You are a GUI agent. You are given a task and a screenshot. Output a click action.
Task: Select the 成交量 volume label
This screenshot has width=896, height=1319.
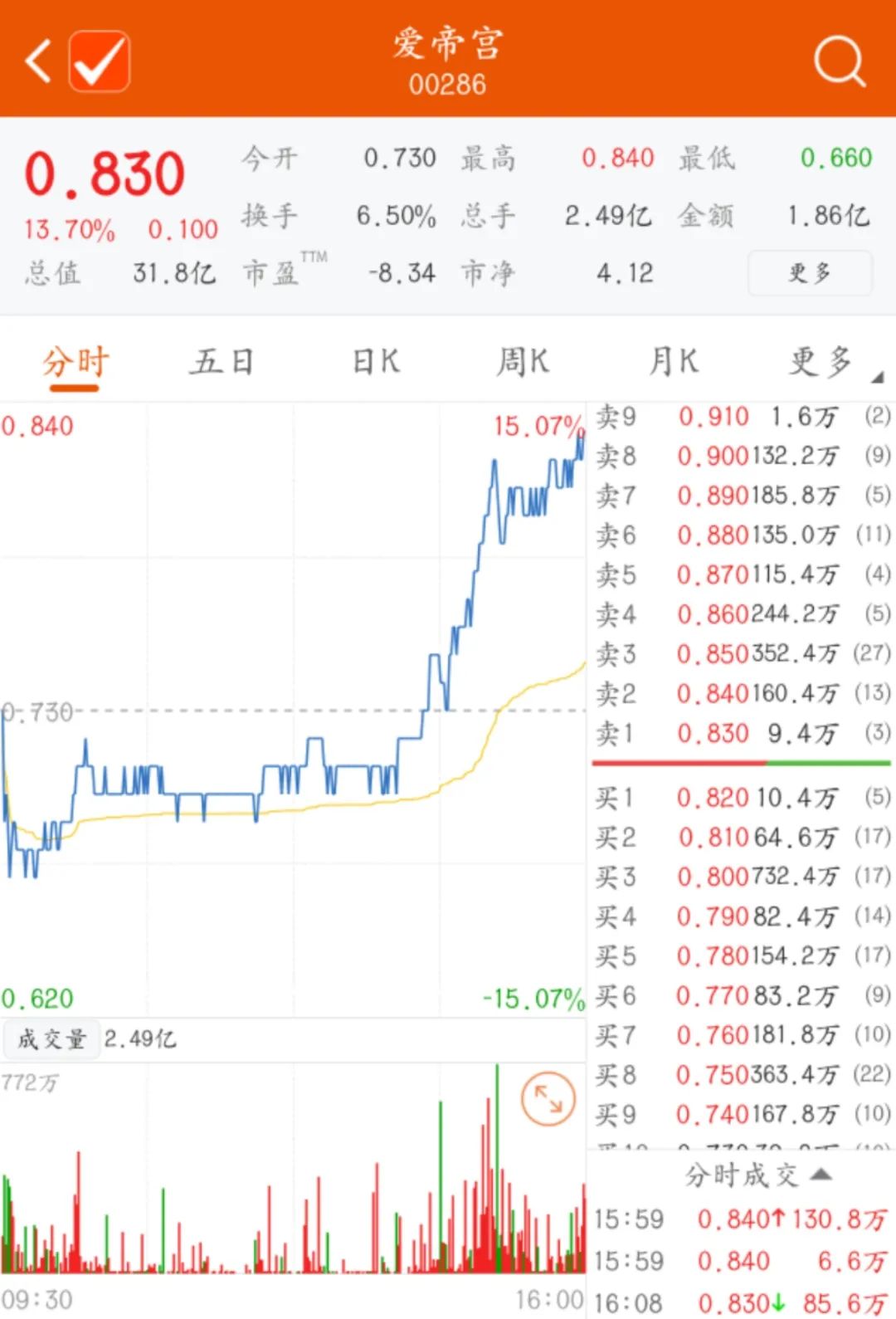tap(51, 1038)
